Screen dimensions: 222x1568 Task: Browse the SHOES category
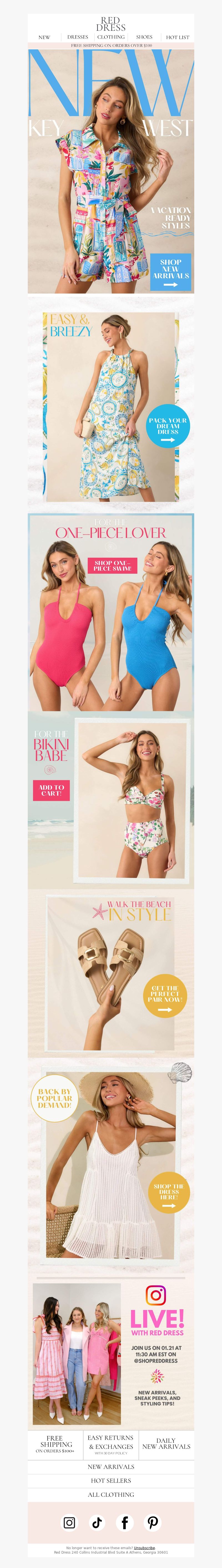145,37
